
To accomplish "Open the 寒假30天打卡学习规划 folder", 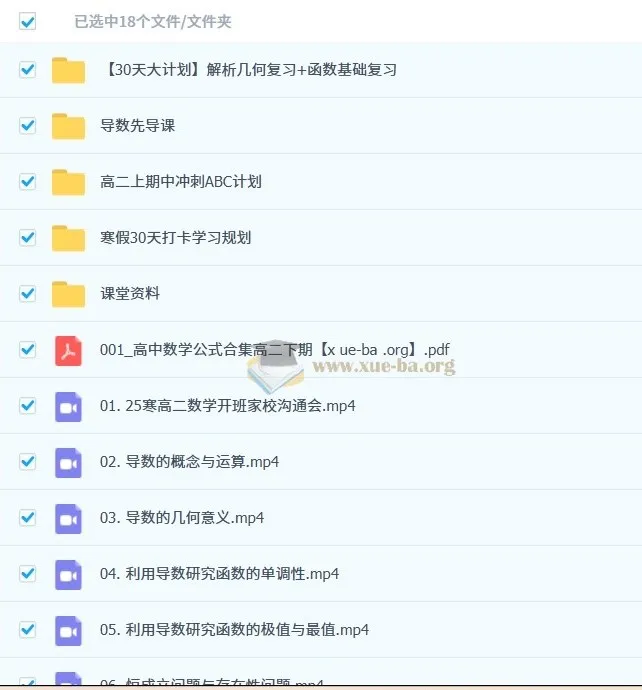I will tap(175, 238).
